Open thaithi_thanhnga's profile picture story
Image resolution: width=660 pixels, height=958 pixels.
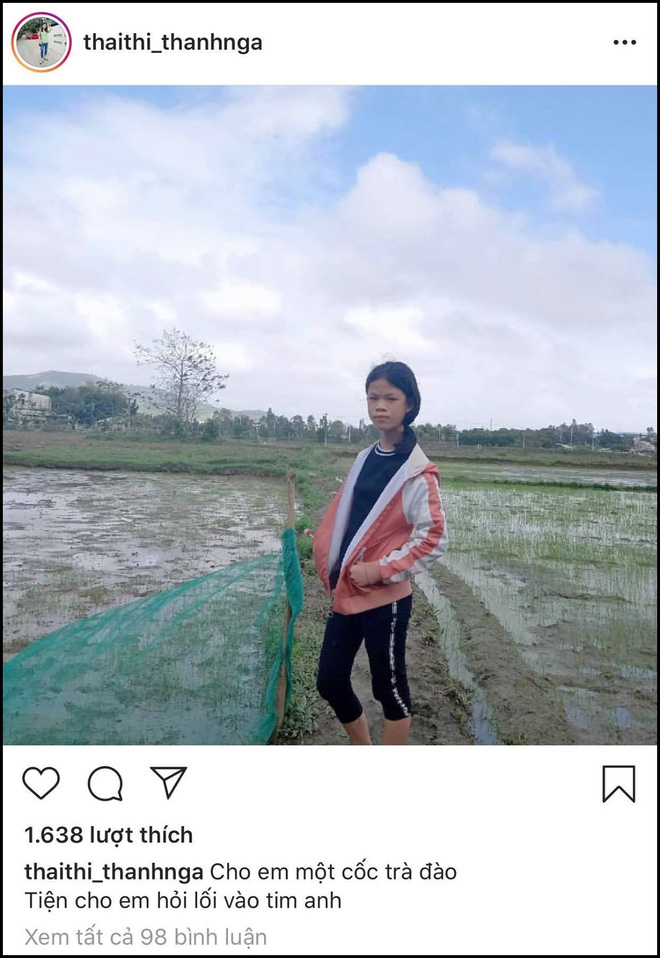[x=41, y=42]
